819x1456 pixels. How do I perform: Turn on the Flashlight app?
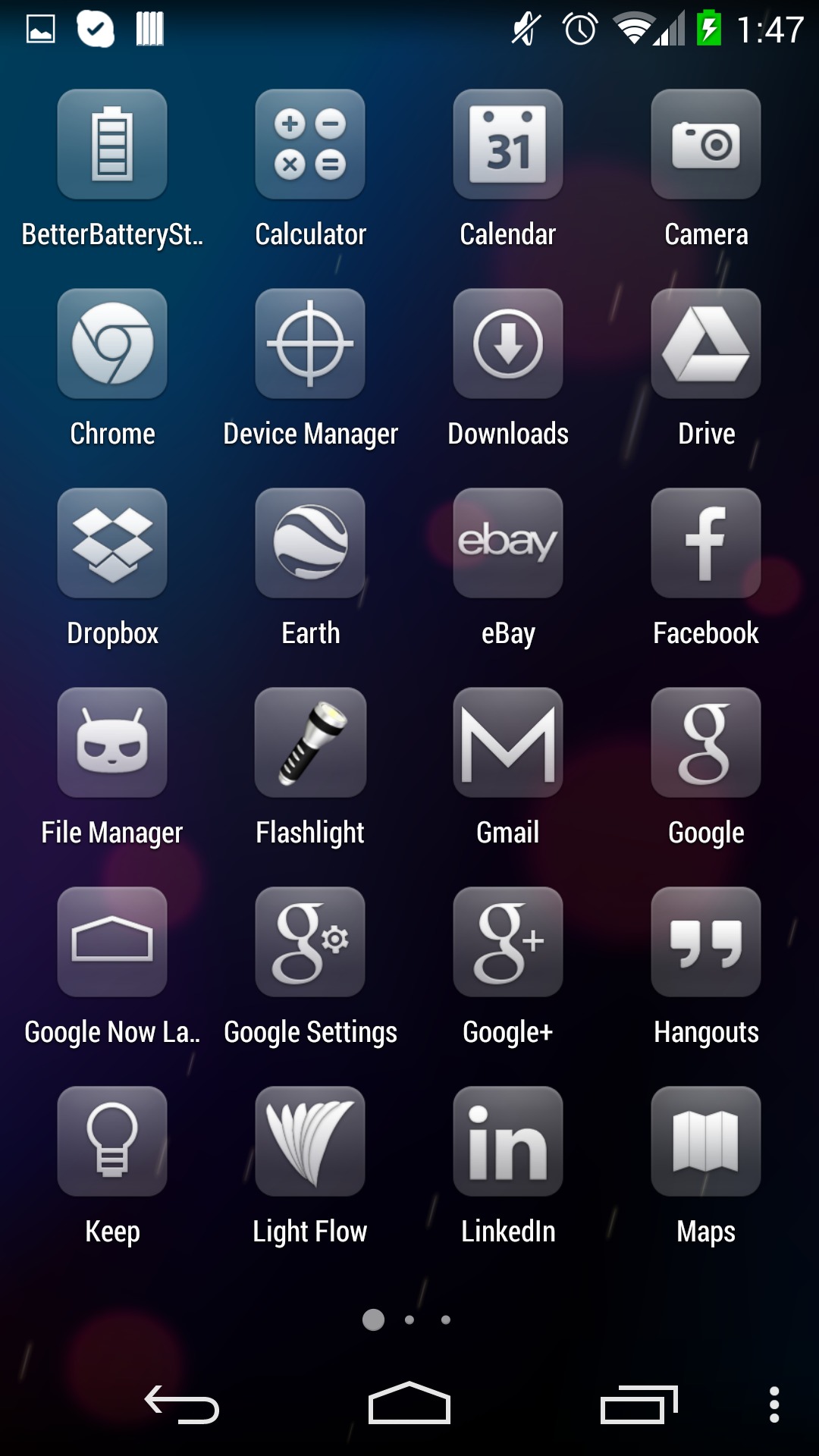coord(310,742)
